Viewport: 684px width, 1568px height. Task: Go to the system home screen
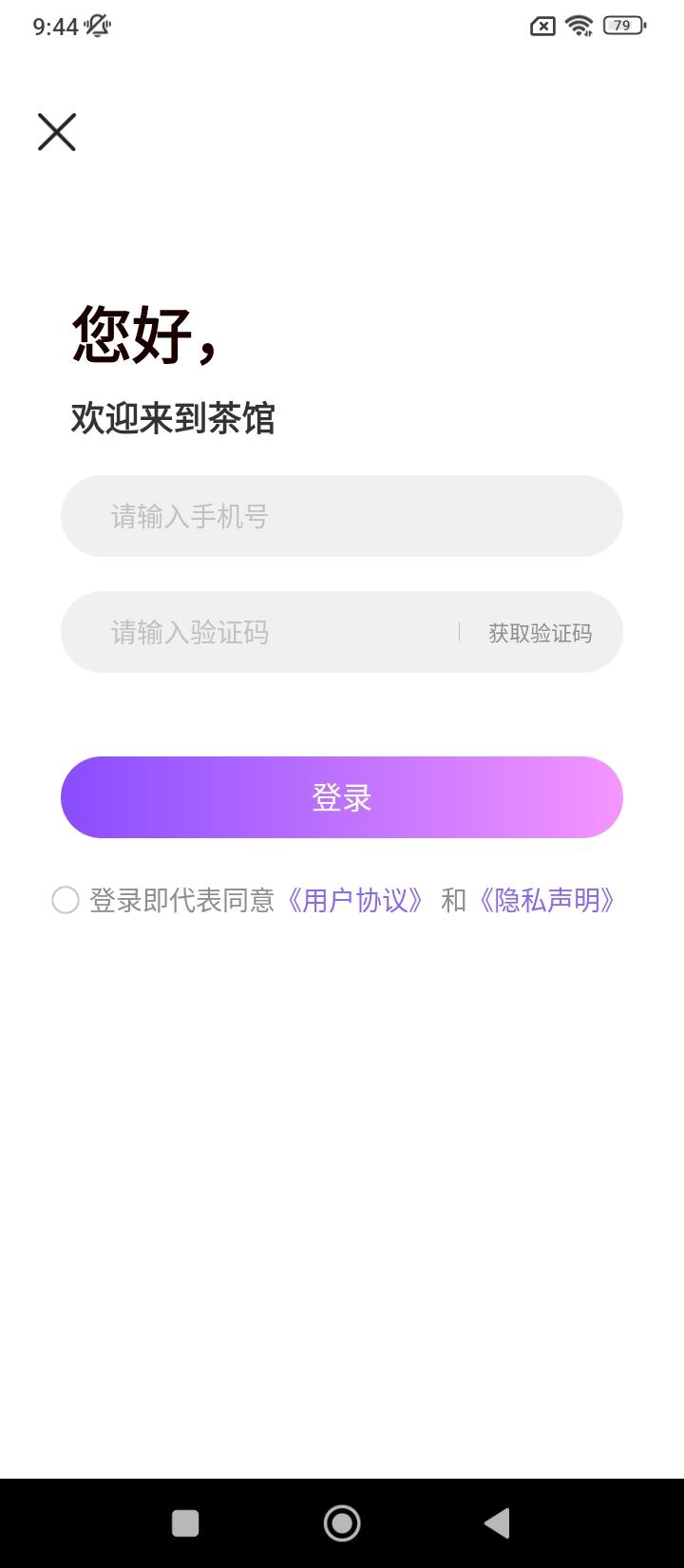point(342,1522)
